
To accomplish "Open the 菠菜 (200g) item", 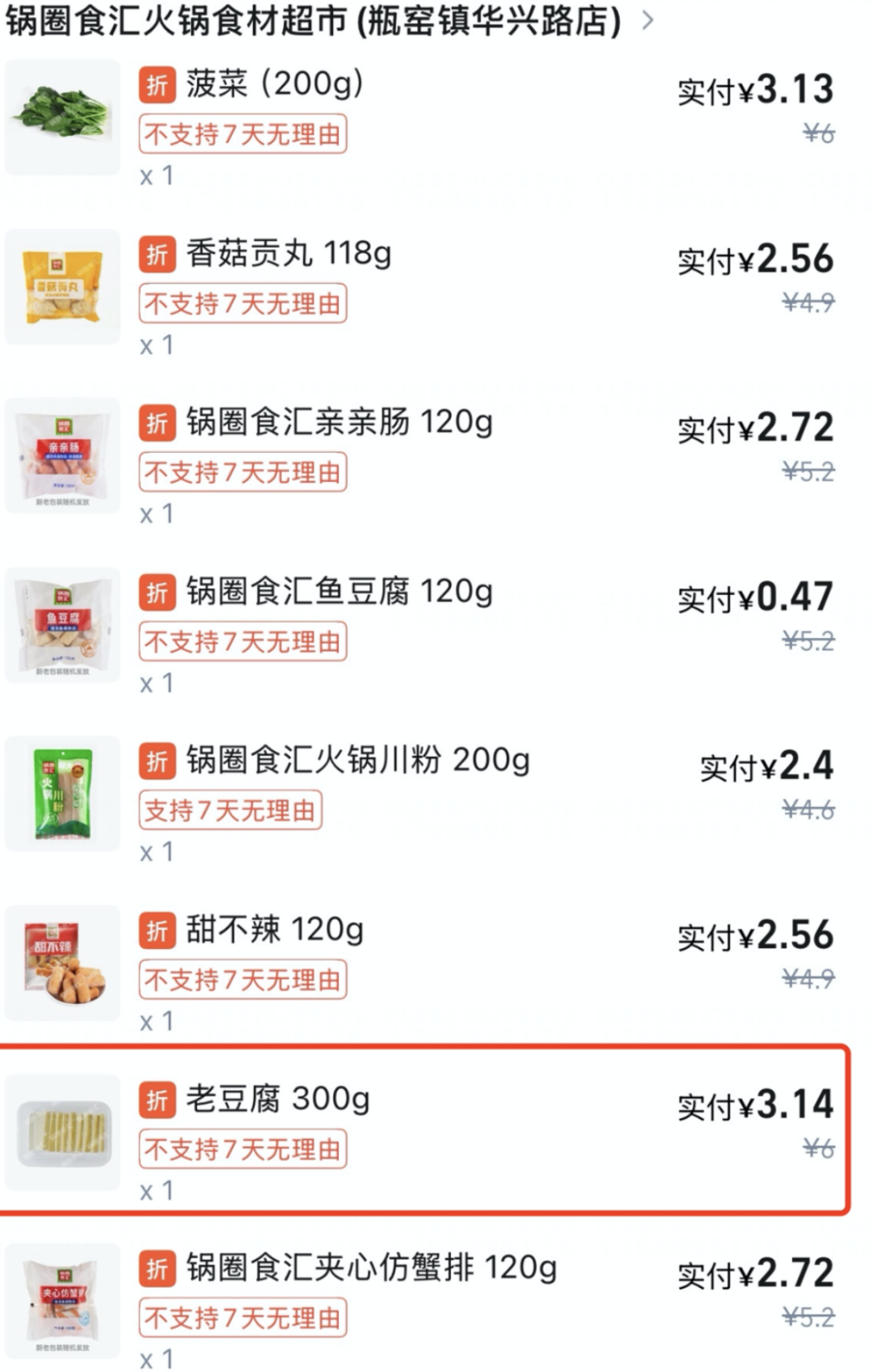I will (274, 84).
